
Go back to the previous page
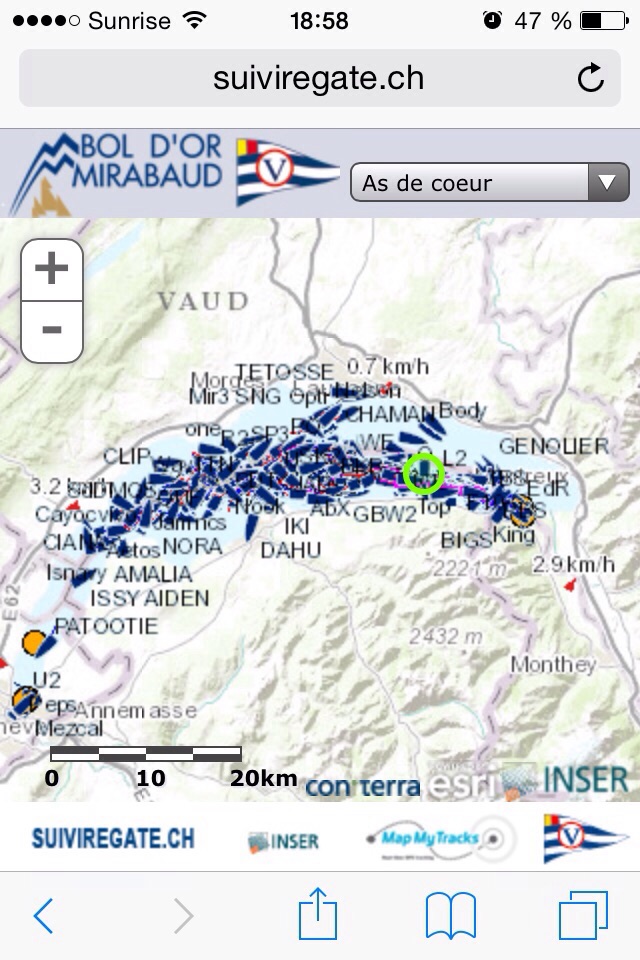[44, 915]
